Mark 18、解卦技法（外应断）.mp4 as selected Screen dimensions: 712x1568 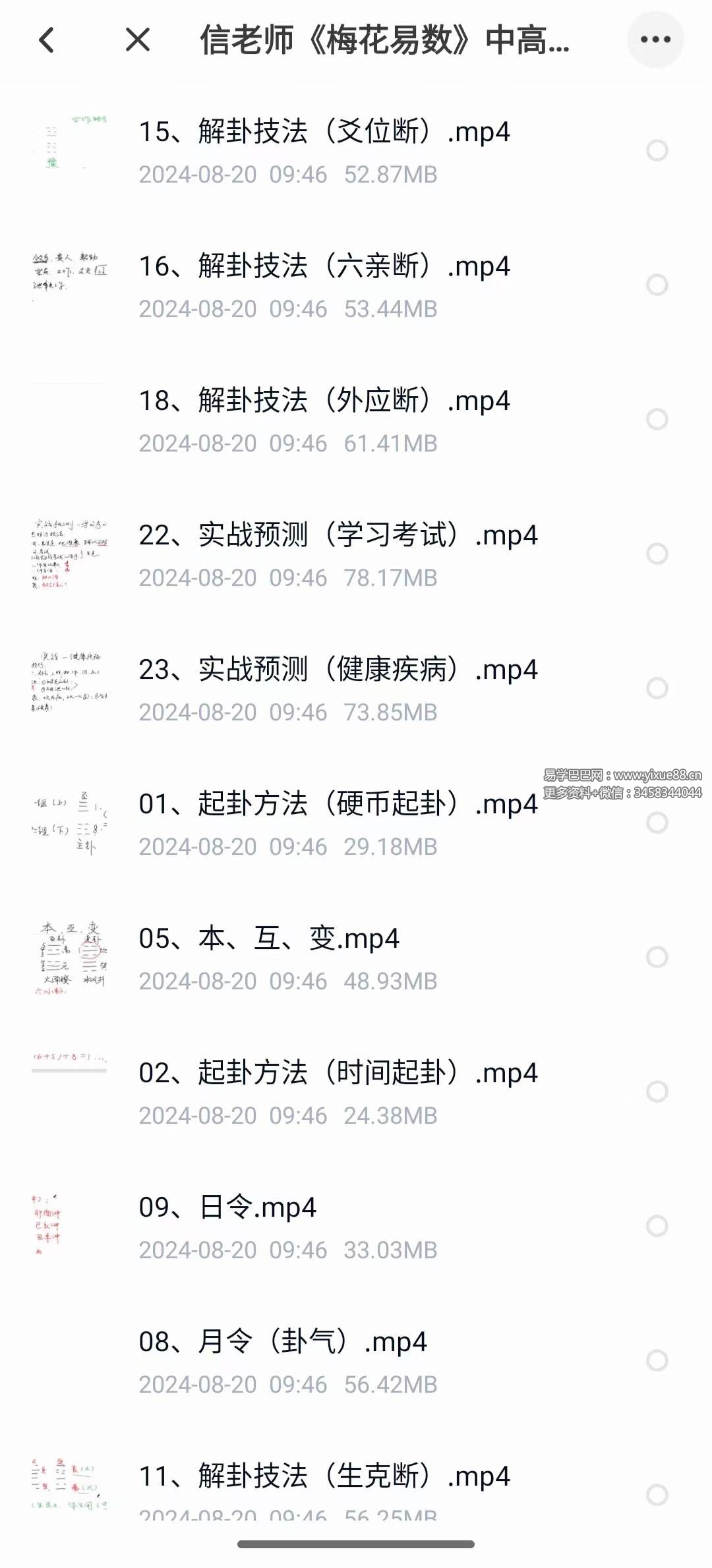pyautogui.click(x=657, y=419)
